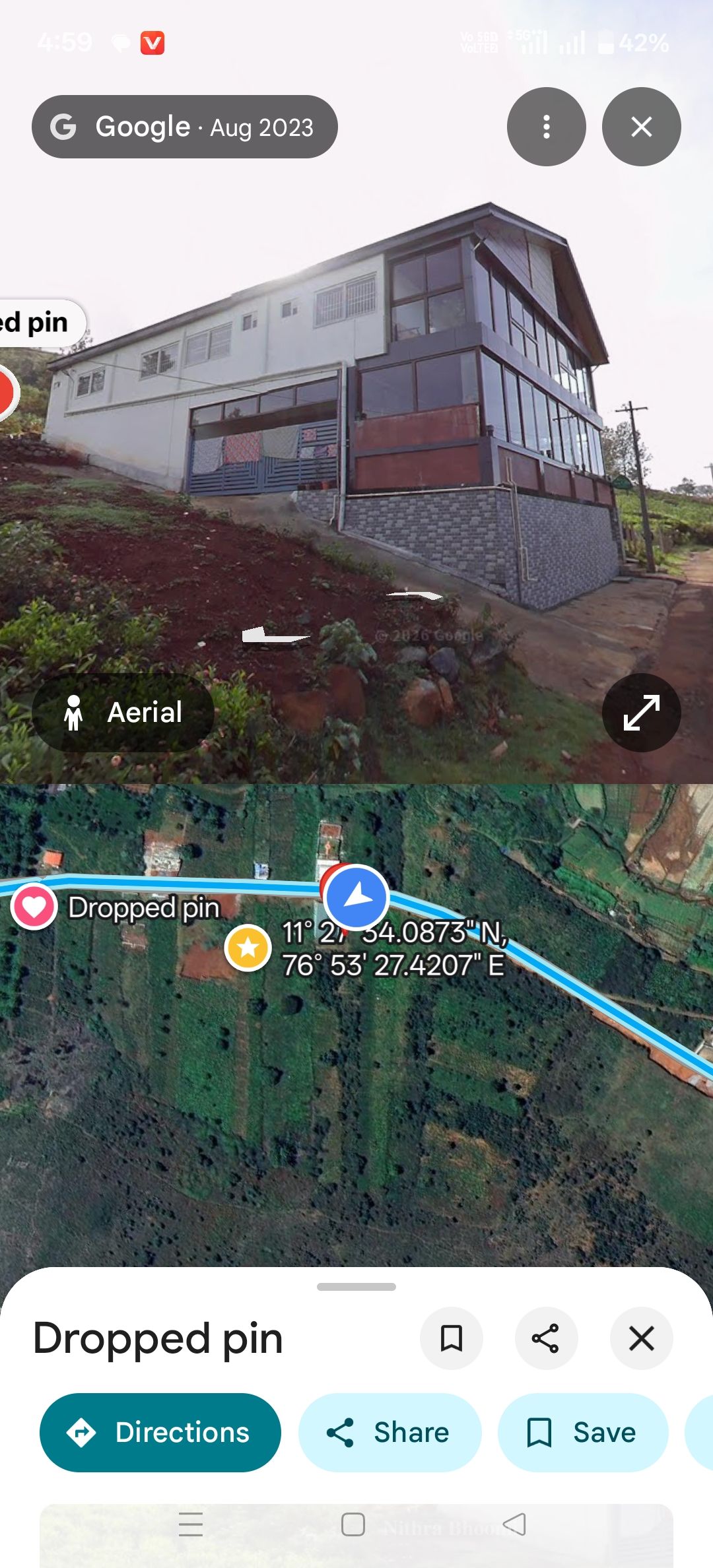This screenshot has height=1568, width=713.
Task: Tap the share icon in the header
Action: pos(546,1338)
